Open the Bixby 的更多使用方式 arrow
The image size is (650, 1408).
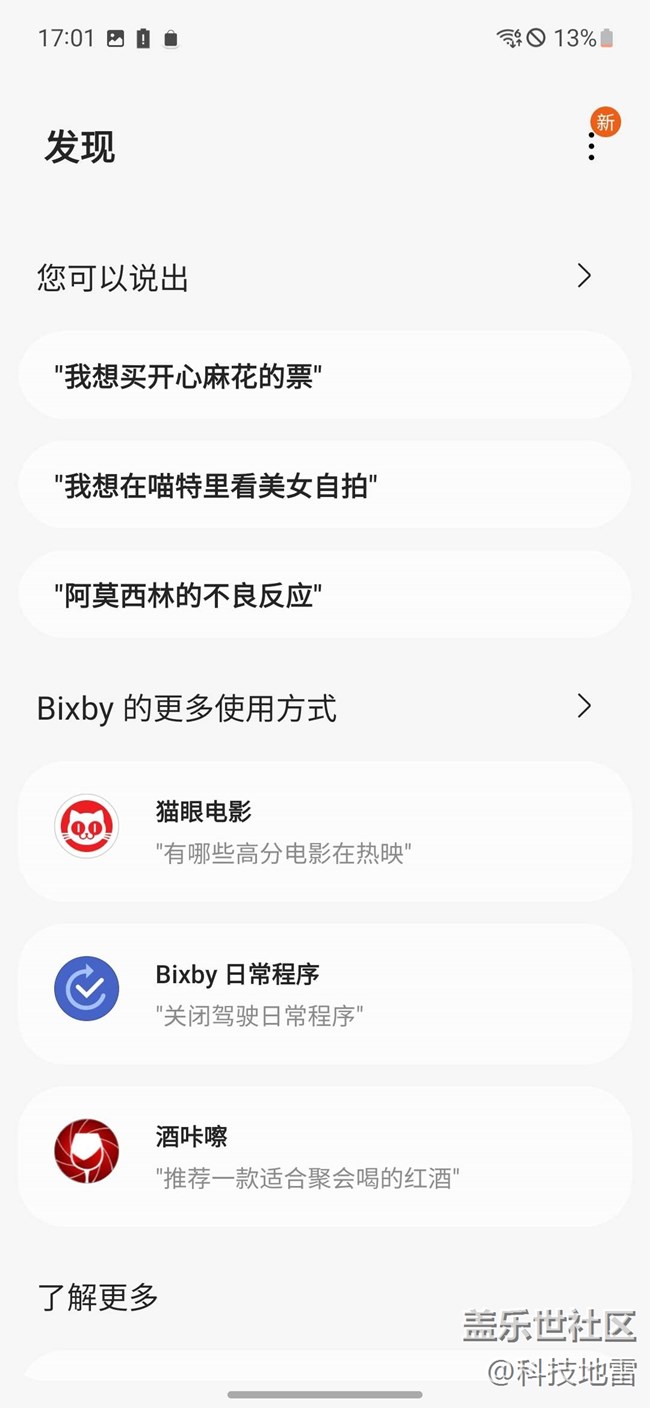coord(584,707)
